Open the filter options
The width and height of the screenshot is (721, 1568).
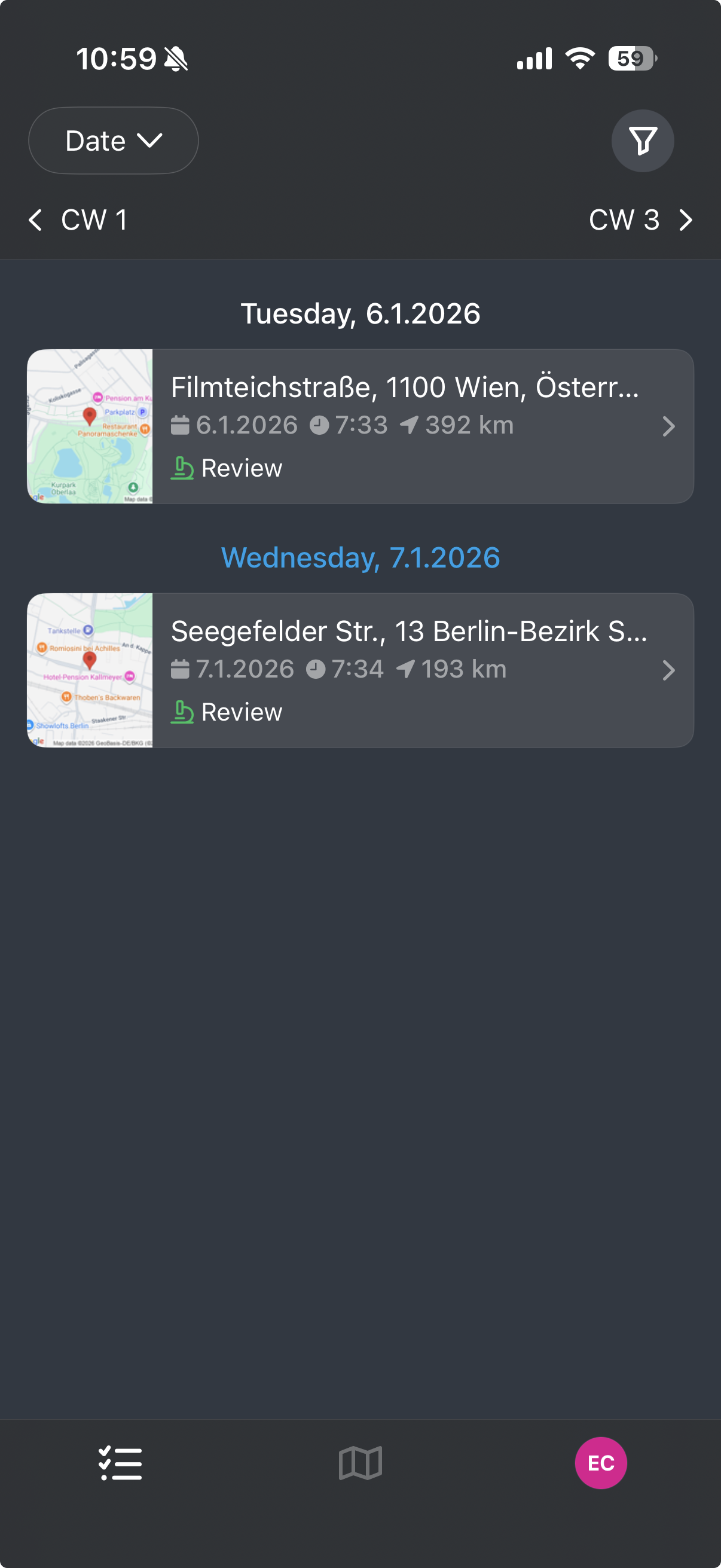tap(642, 141)
